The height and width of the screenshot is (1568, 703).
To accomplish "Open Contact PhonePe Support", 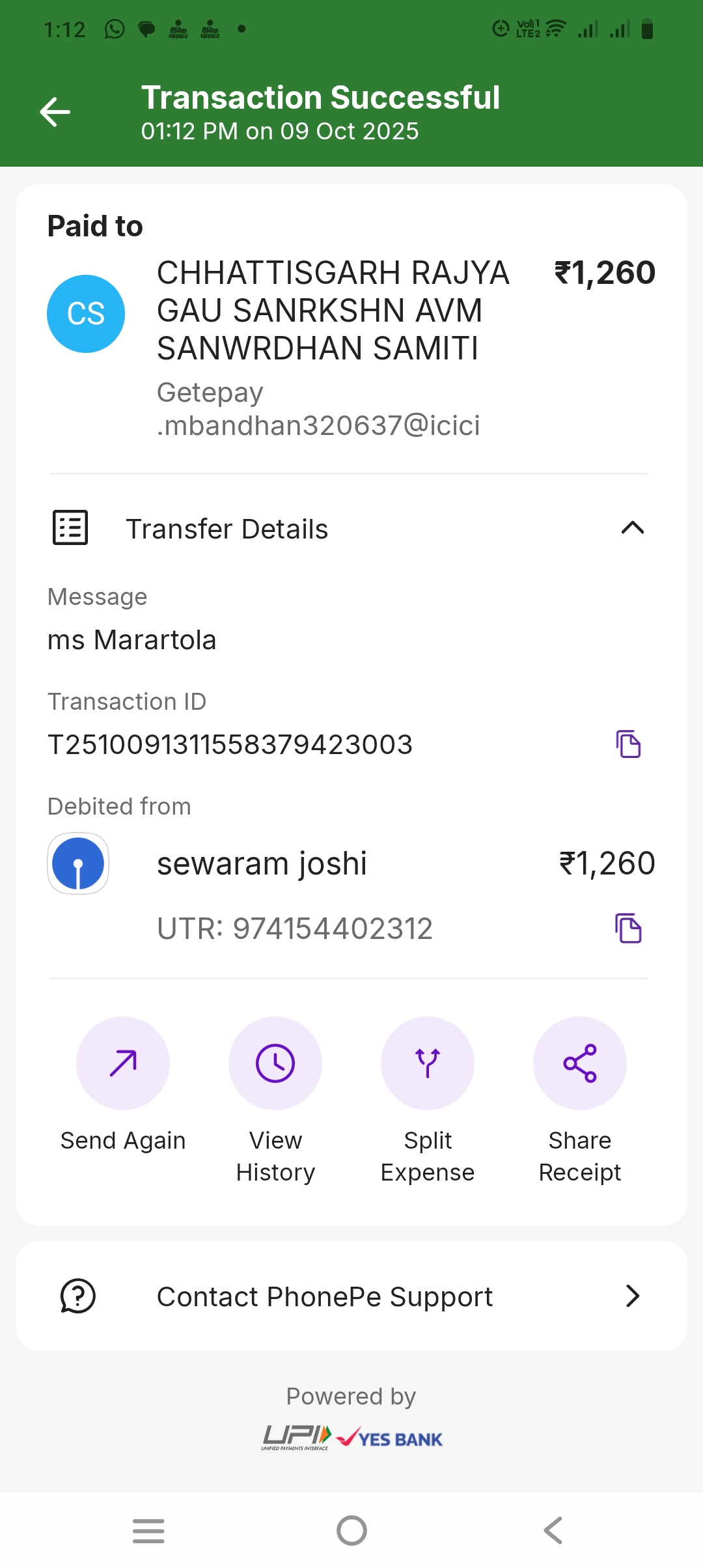I will coord(351,1296).
